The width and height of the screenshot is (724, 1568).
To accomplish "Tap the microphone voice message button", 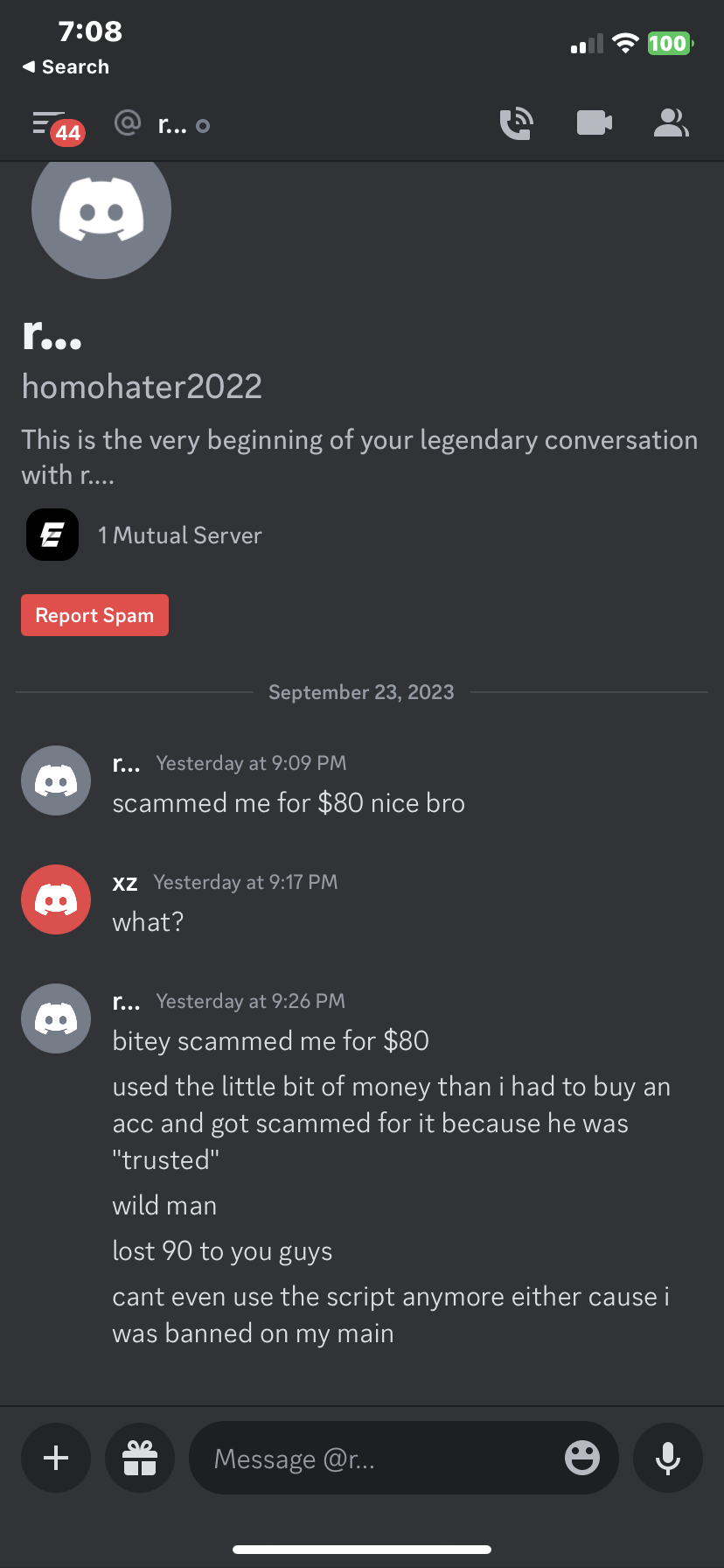I will coord(668,1458).
